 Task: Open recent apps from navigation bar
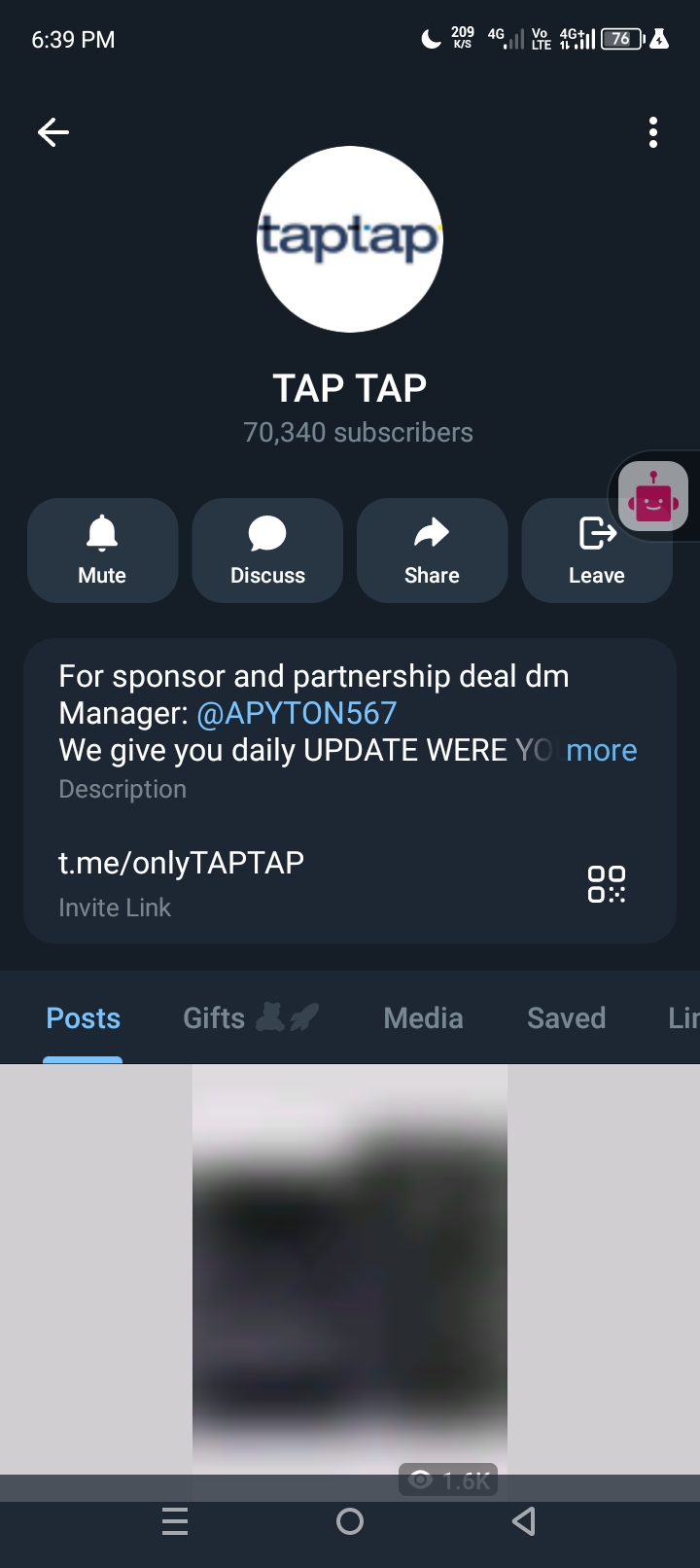click(x=175, y=1521)
